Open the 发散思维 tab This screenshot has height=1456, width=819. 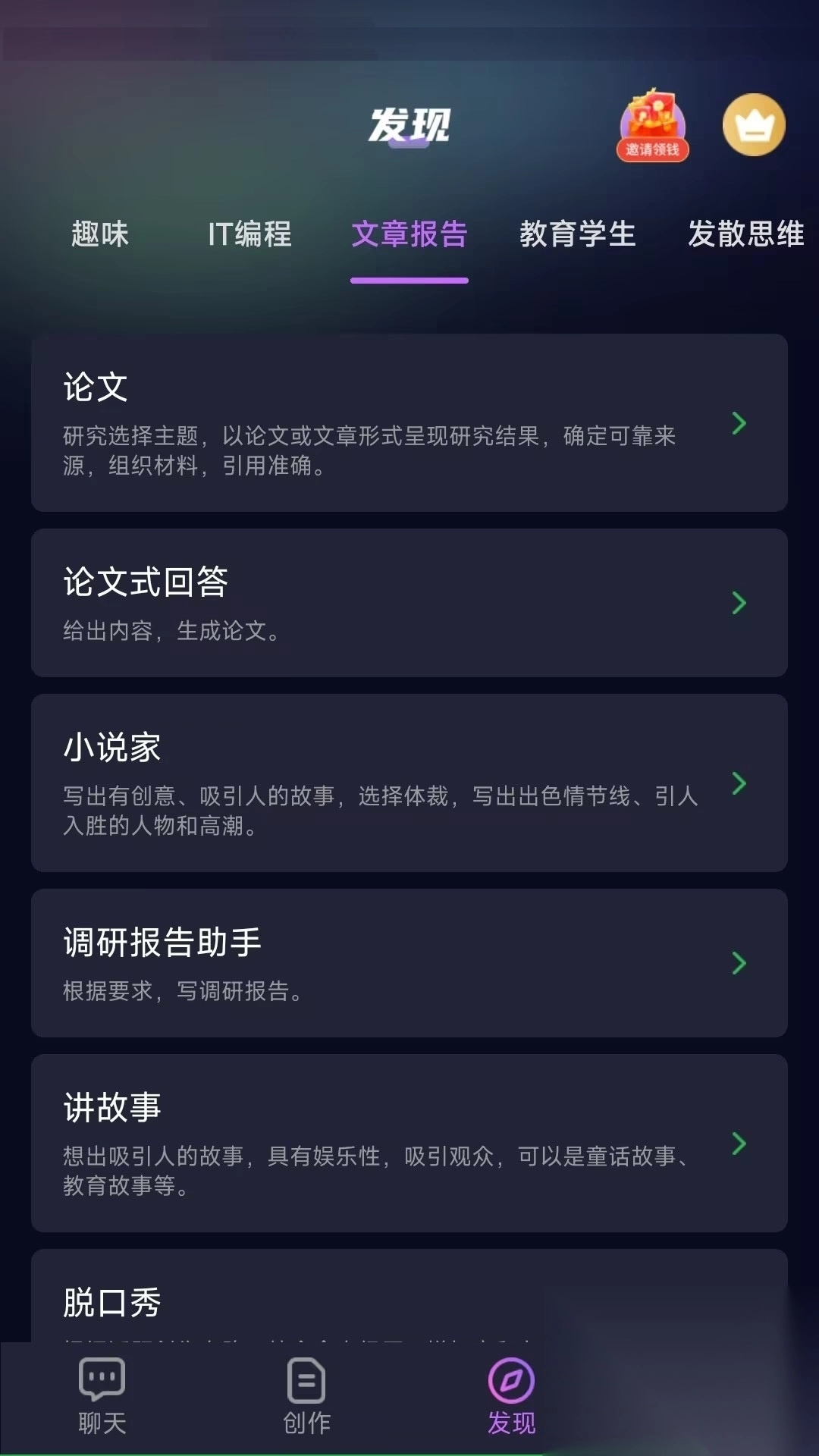(745, 234)
